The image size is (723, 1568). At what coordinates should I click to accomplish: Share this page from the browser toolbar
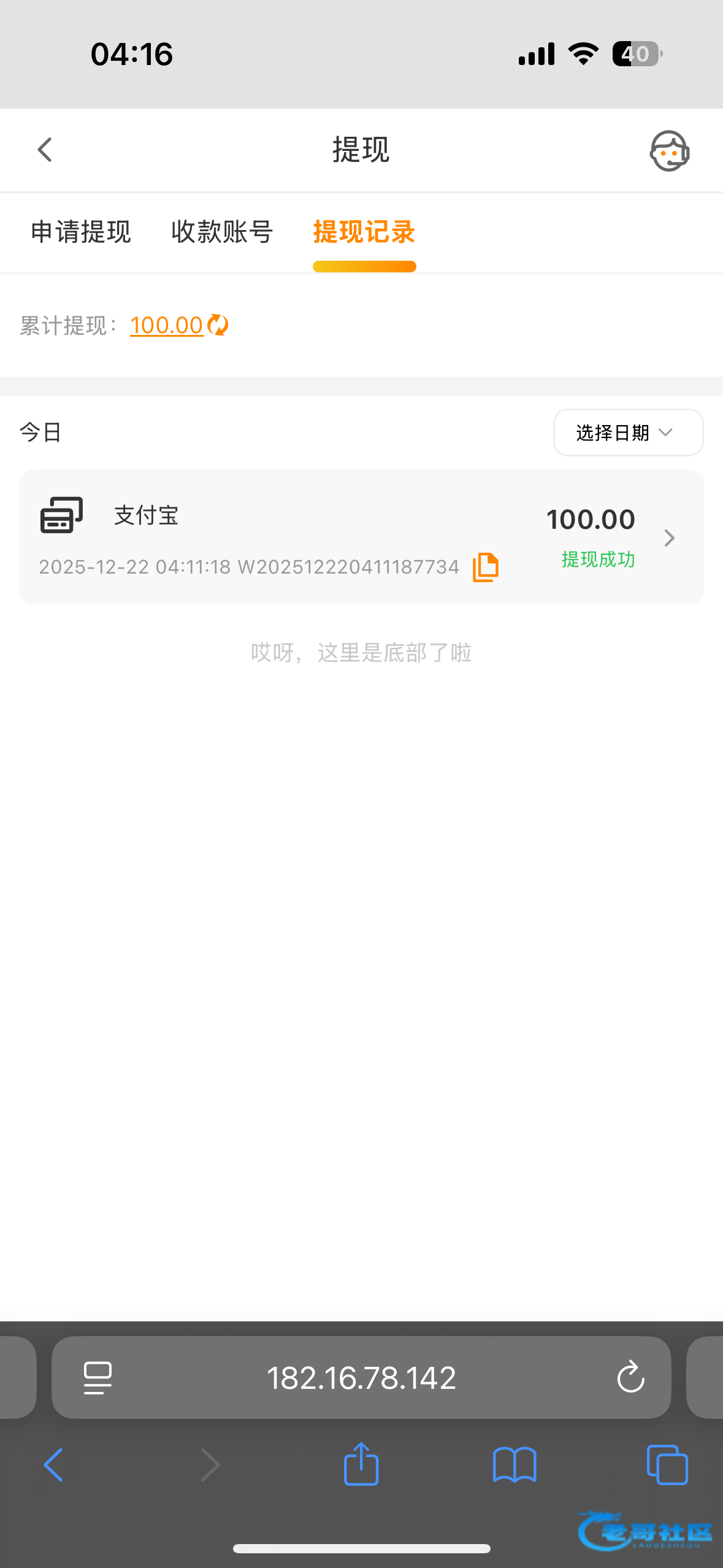pyautogui.click(x=361, y=1465)
